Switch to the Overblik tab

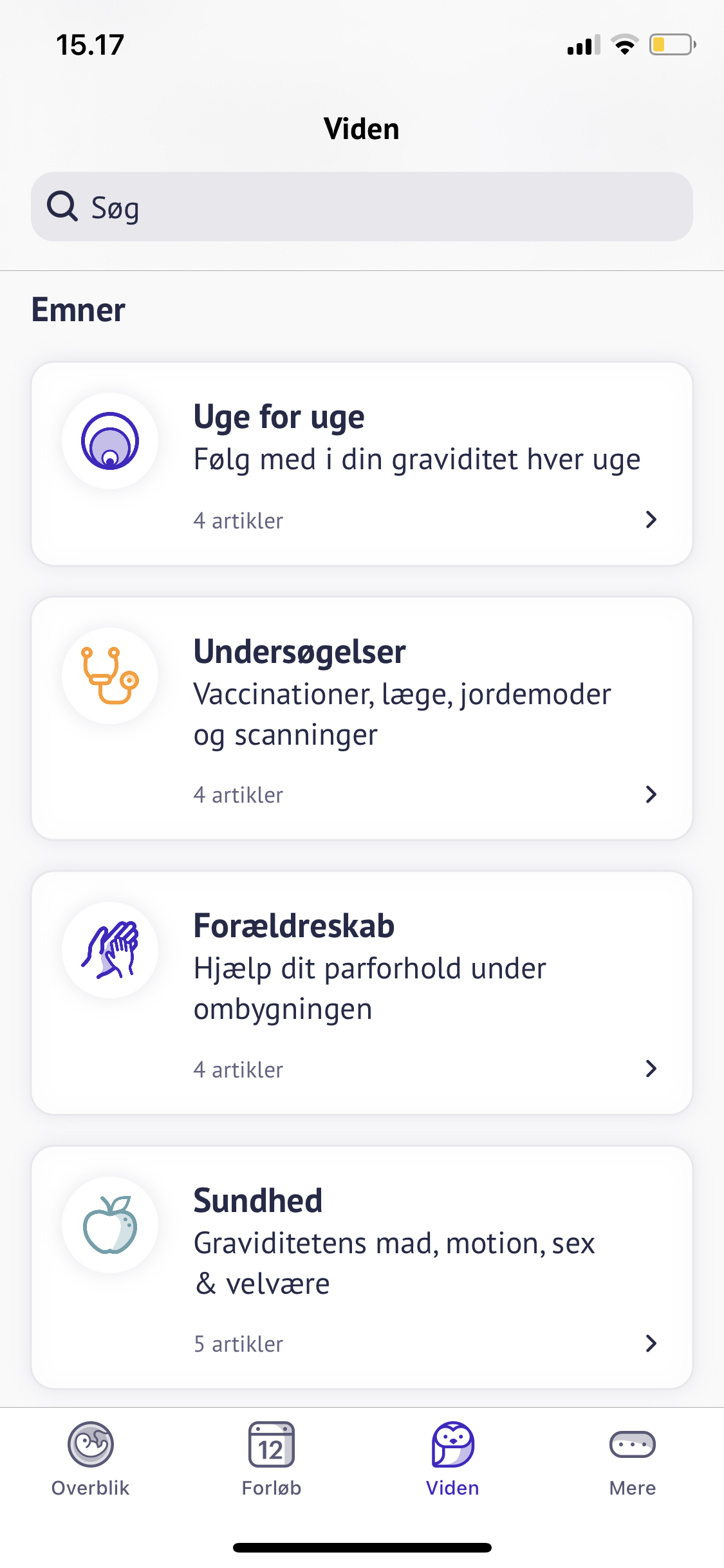91,1459
